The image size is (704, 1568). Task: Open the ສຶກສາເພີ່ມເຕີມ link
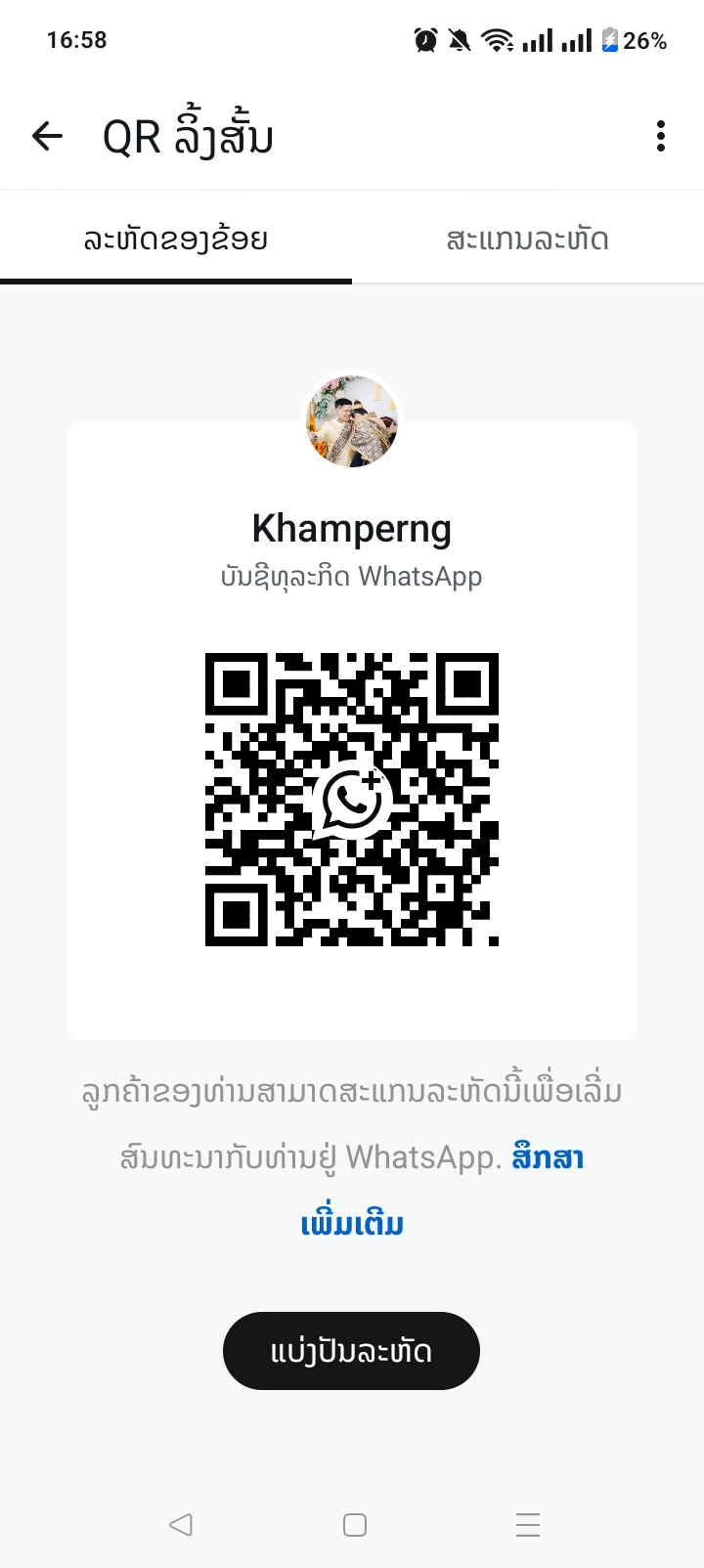547,1158
